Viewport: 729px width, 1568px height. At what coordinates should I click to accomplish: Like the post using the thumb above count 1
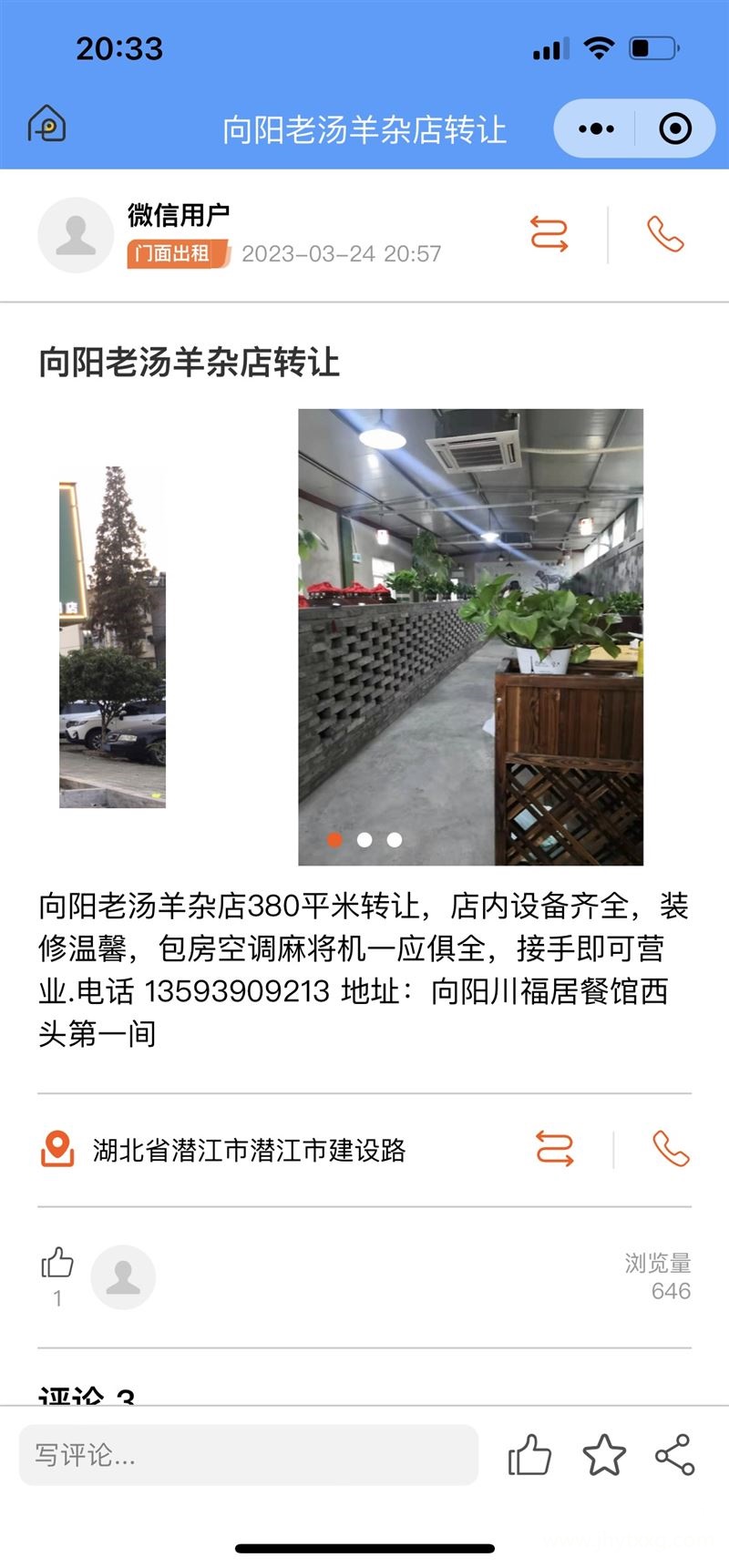[57, 1264]
